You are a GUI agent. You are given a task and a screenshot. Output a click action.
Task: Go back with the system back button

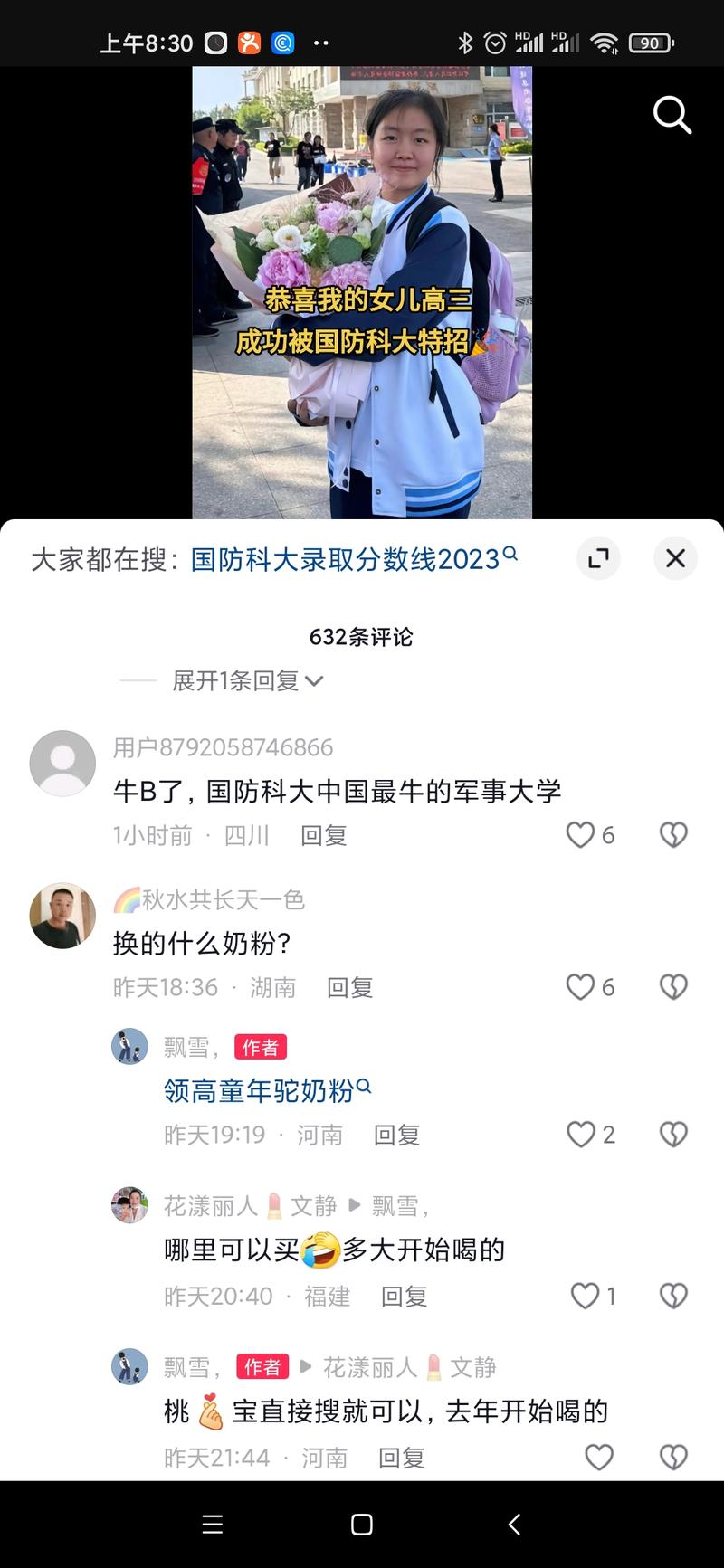coord(514,1525)
